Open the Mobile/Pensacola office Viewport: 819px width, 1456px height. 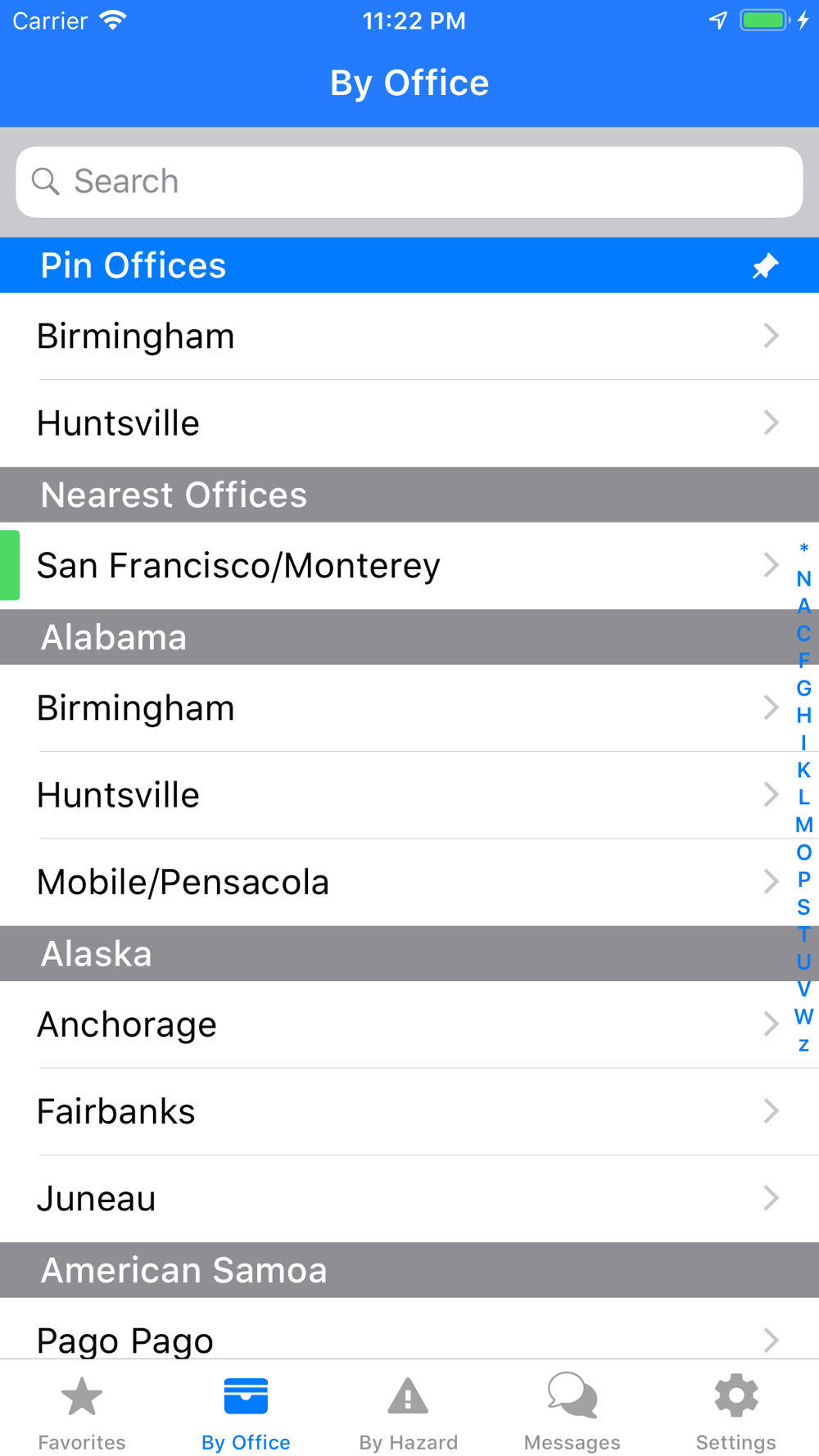click(x=409, y=882)
